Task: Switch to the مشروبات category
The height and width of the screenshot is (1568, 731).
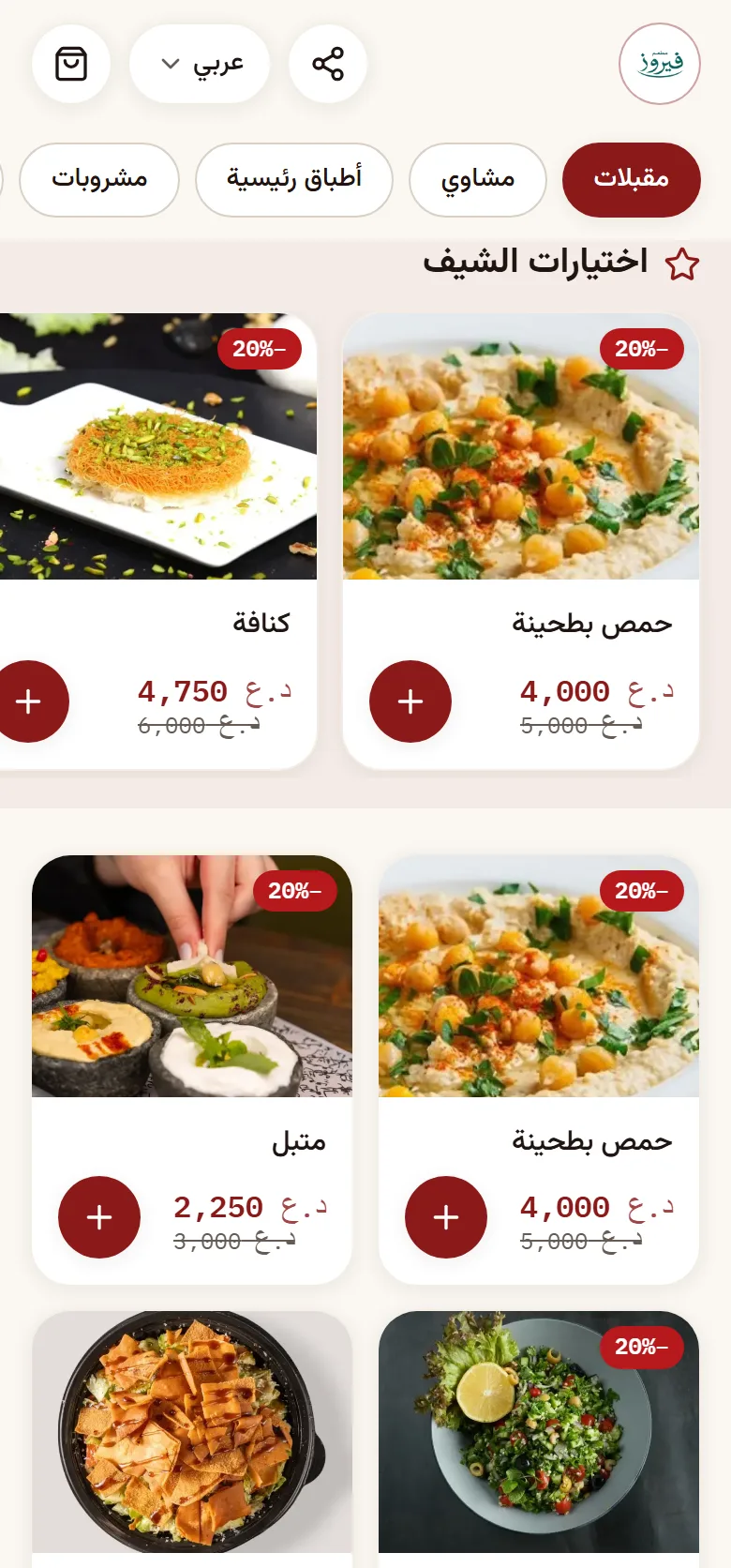Action: tap(99, 180)
